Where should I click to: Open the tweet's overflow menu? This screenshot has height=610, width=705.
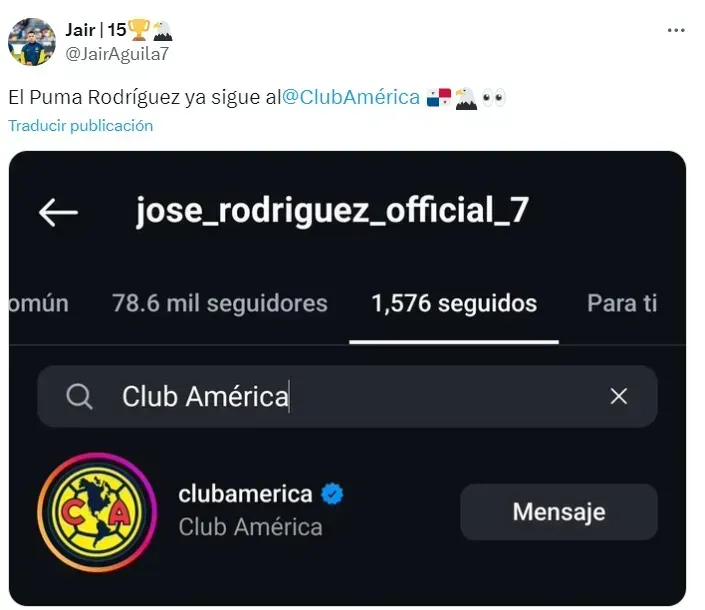pos(676,31)
